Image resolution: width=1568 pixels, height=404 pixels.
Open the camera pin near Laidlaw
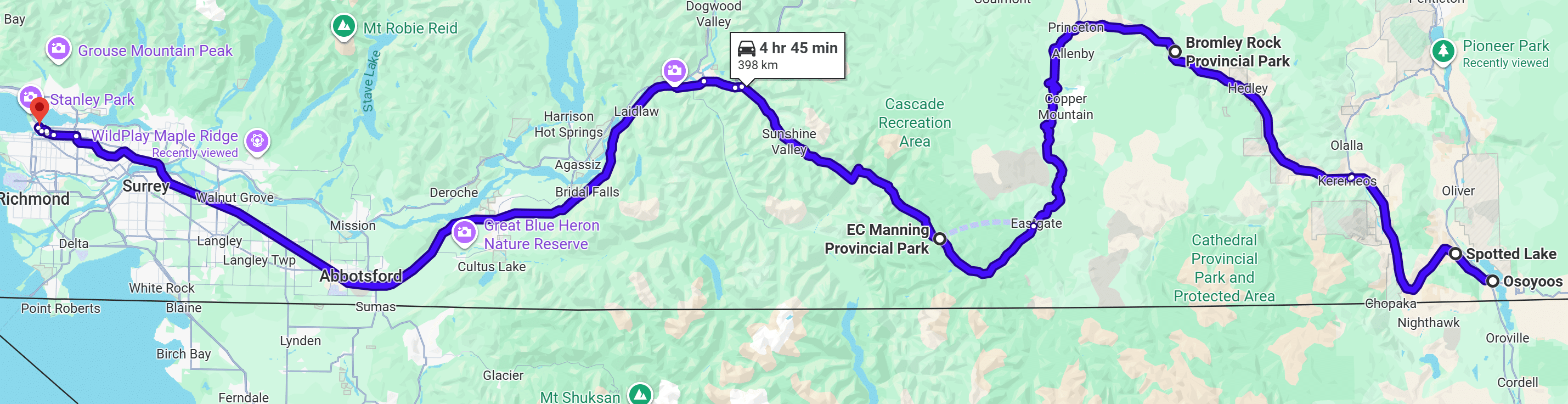(674, 70)
